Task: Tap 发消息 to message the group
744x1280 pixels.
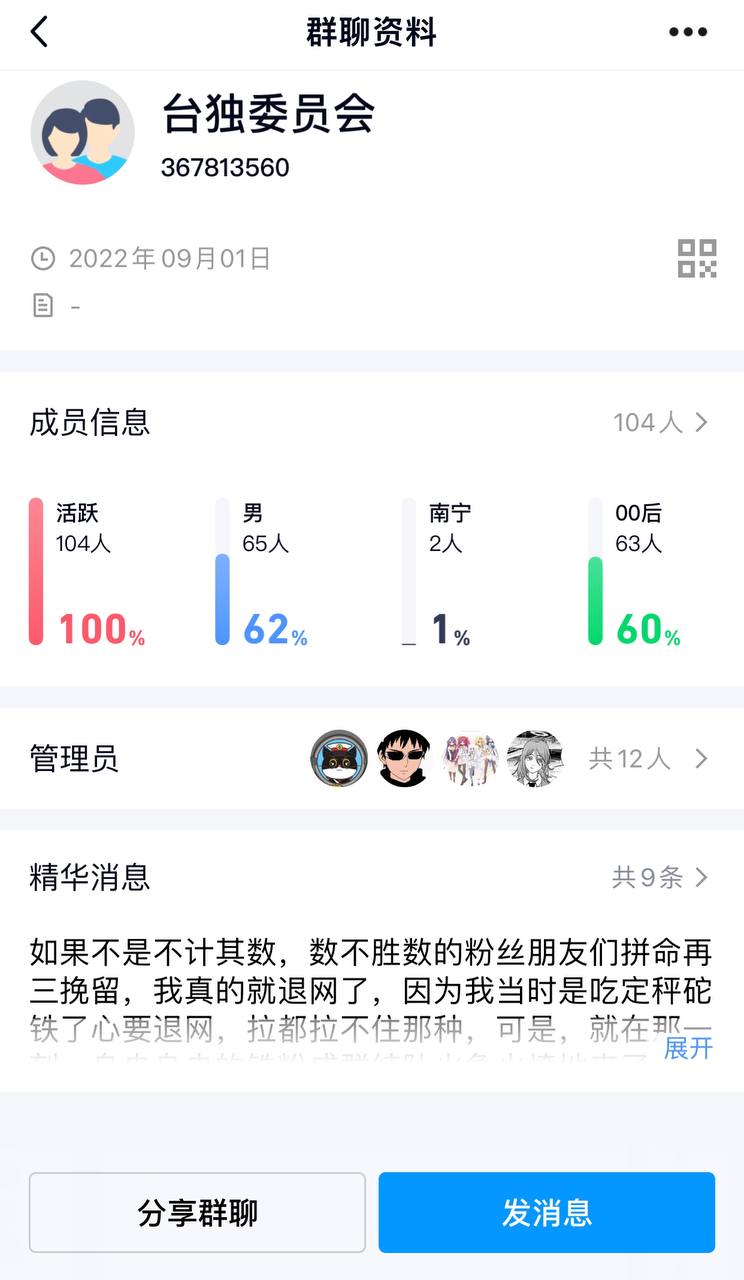Action: (x=547, y=1212)
